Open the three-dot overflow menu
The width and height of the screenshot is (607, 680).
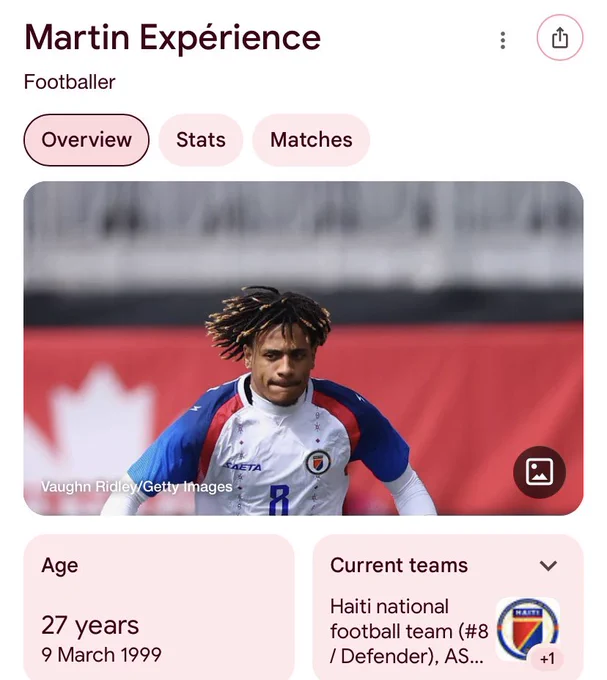[503, 40]
